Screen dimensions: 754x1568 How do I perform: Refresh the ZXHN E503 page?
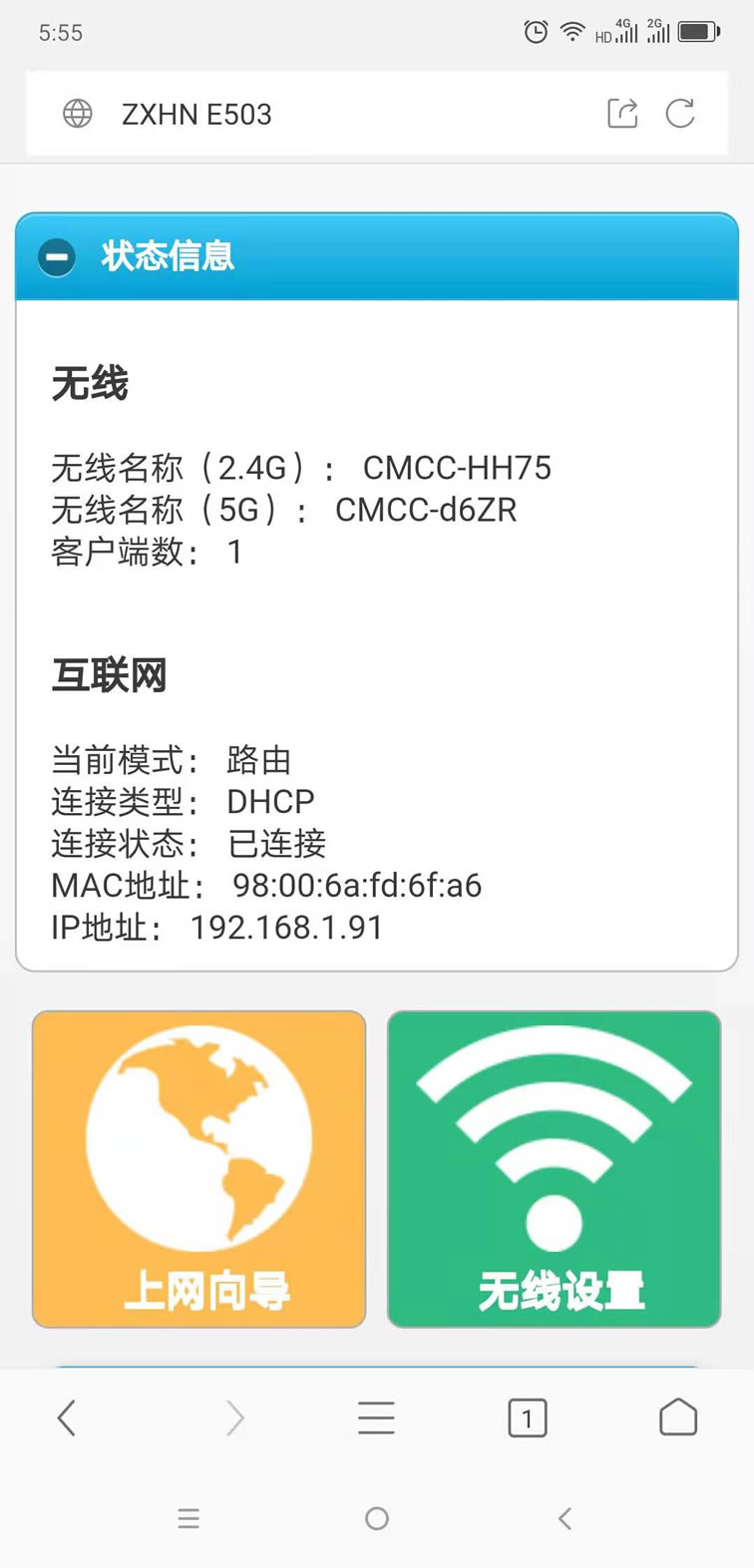click(x=681, y=114)
